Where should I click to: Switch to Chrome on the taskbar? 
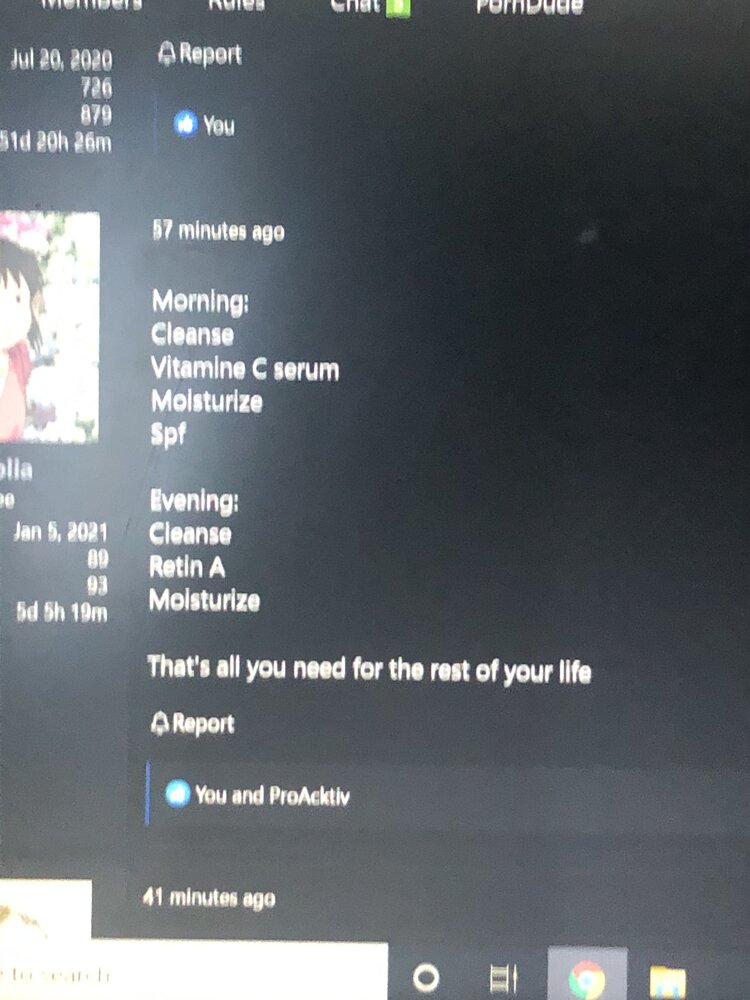pyautogui.click(x=587, y=978)
